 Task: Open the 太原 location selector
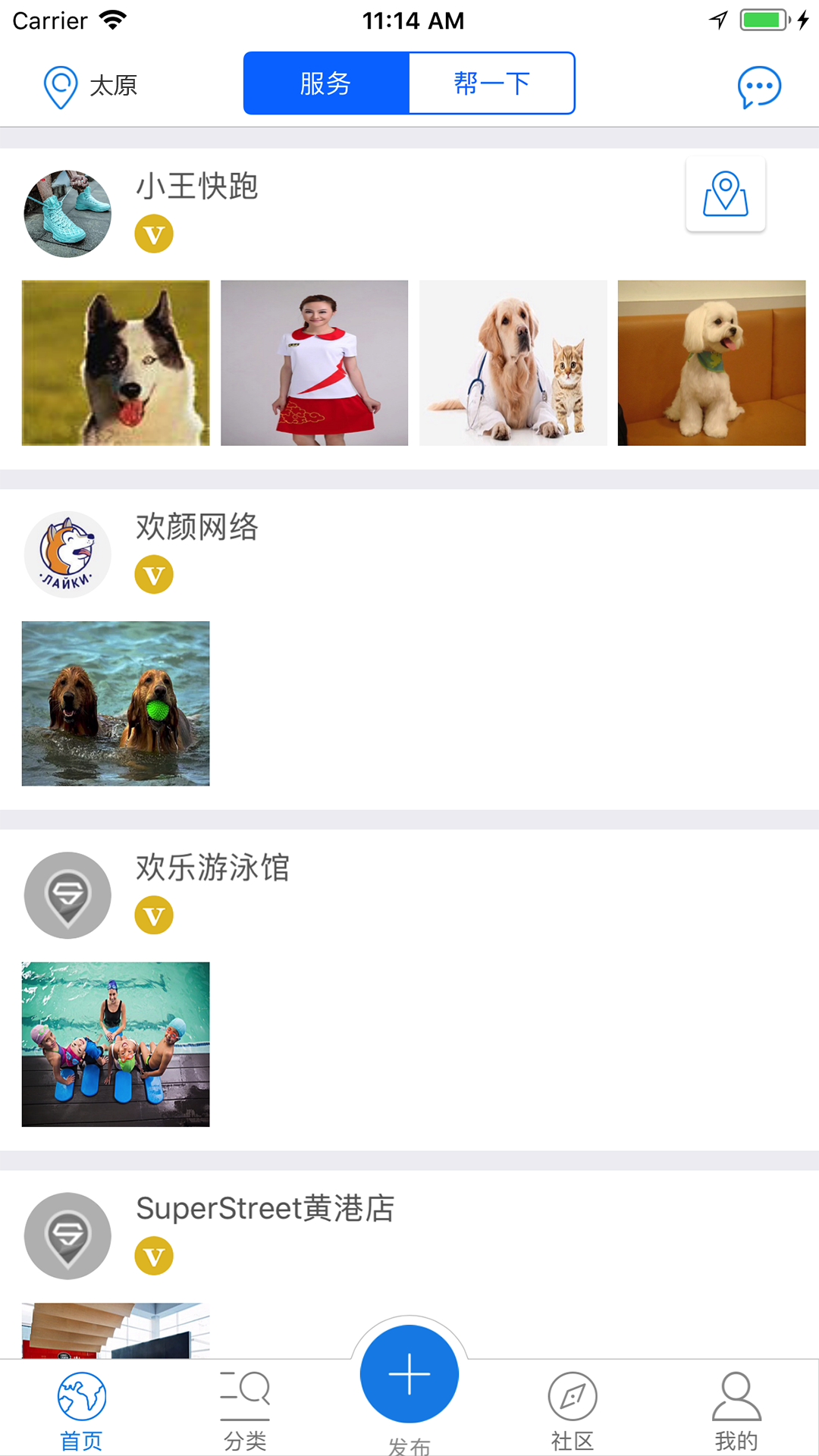pos(89,86)
